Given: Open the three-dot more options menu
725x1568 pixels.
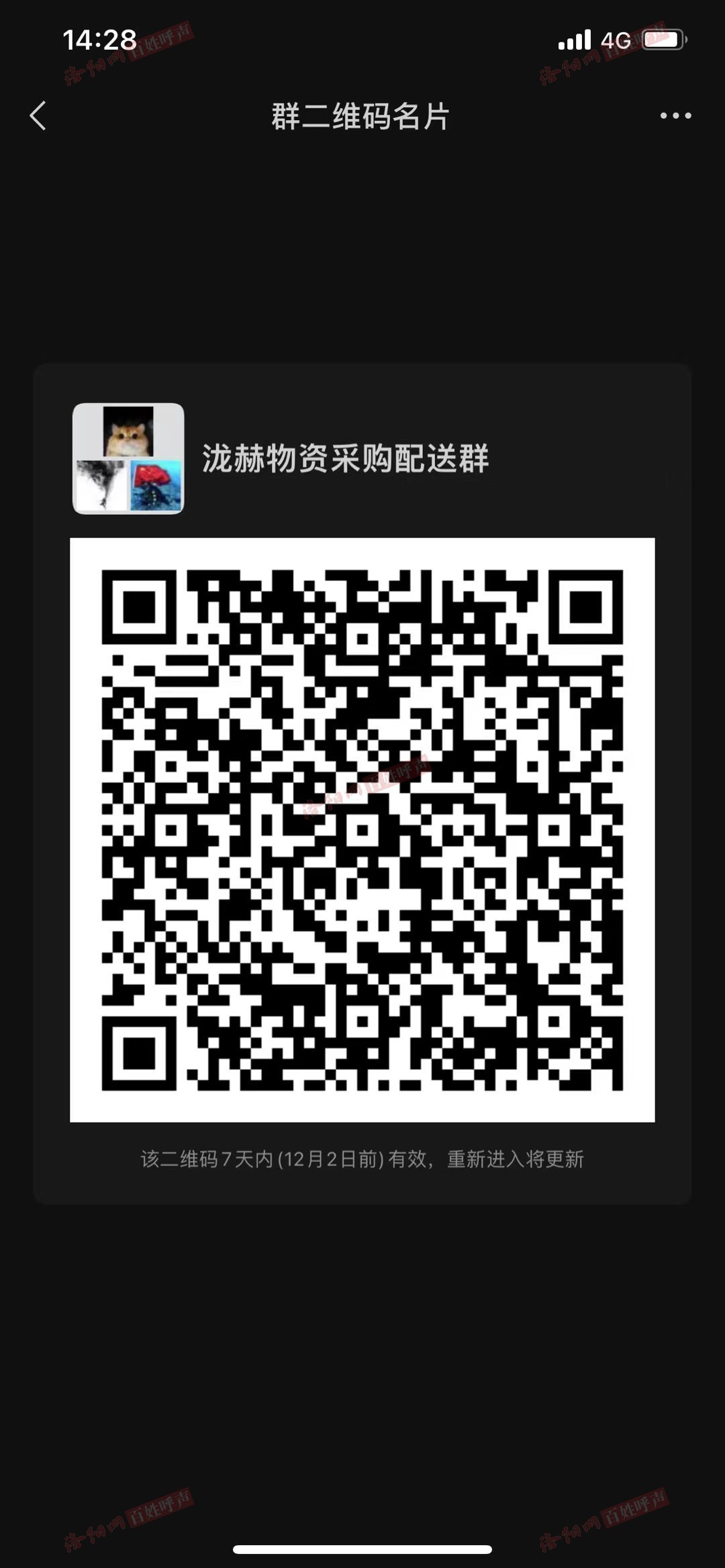Looking at the screenshot, I should (675, 116).
